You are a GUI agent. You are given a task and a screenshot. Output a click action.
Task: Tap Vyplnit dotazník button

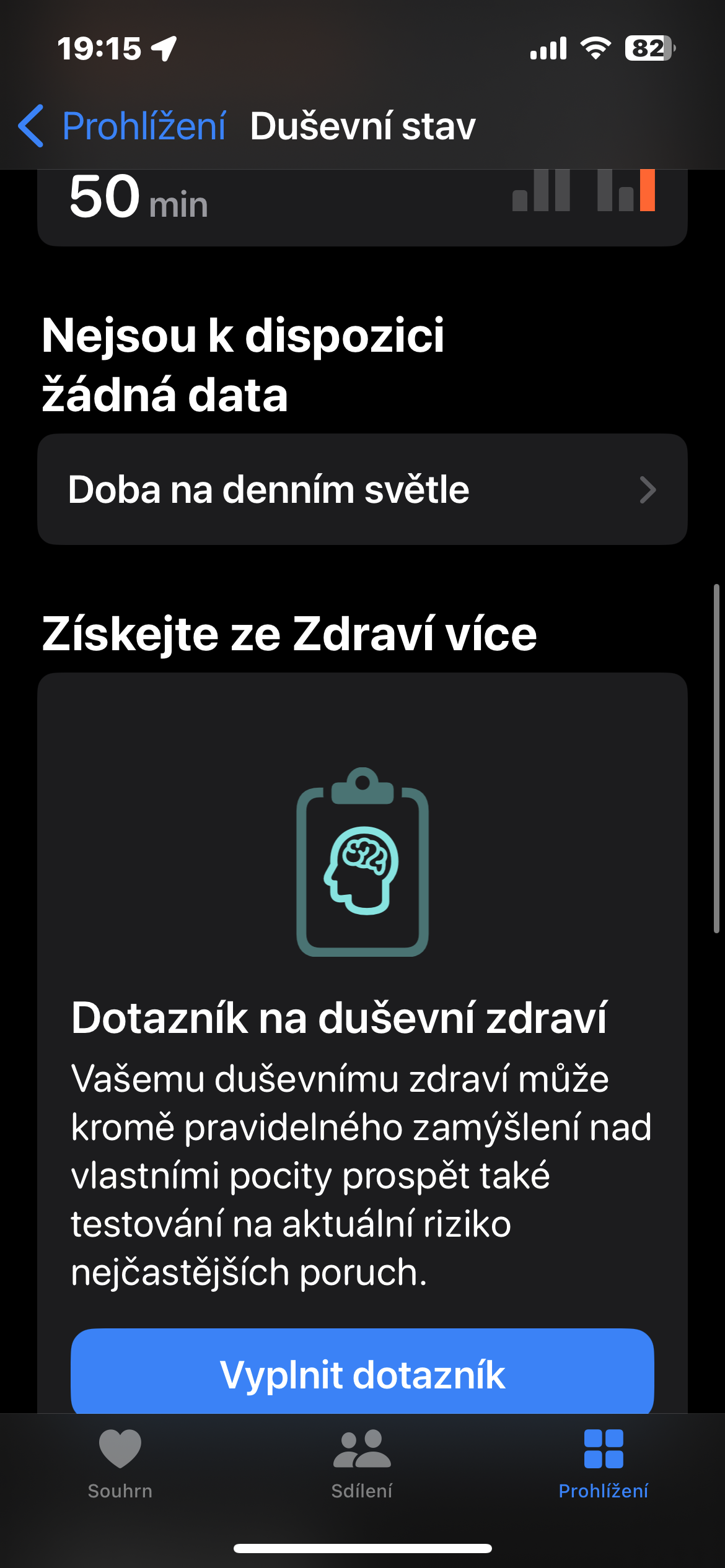point(362,1374)
